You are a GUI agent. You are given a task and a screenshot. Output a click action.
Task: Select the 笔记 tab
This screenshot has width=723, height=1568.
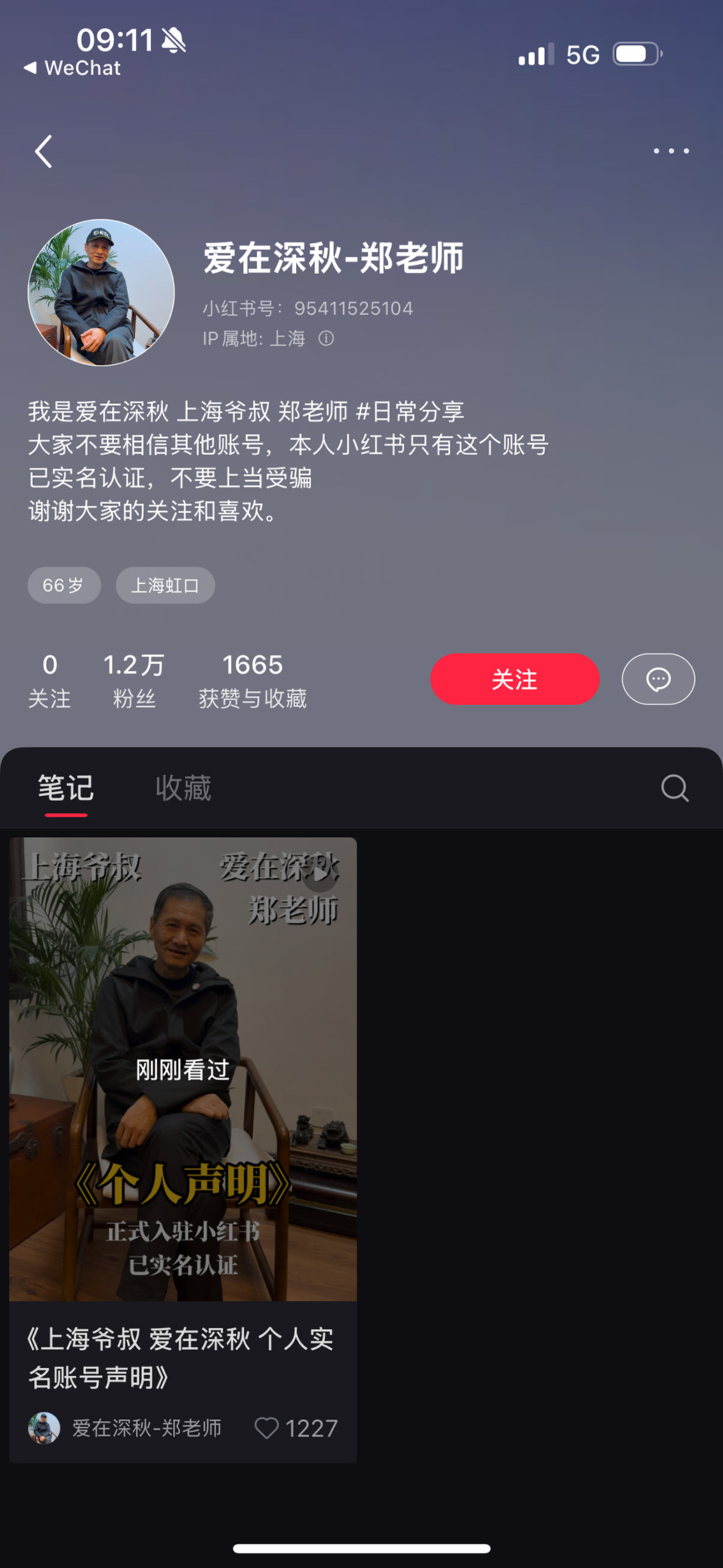(x=66, y=788)
